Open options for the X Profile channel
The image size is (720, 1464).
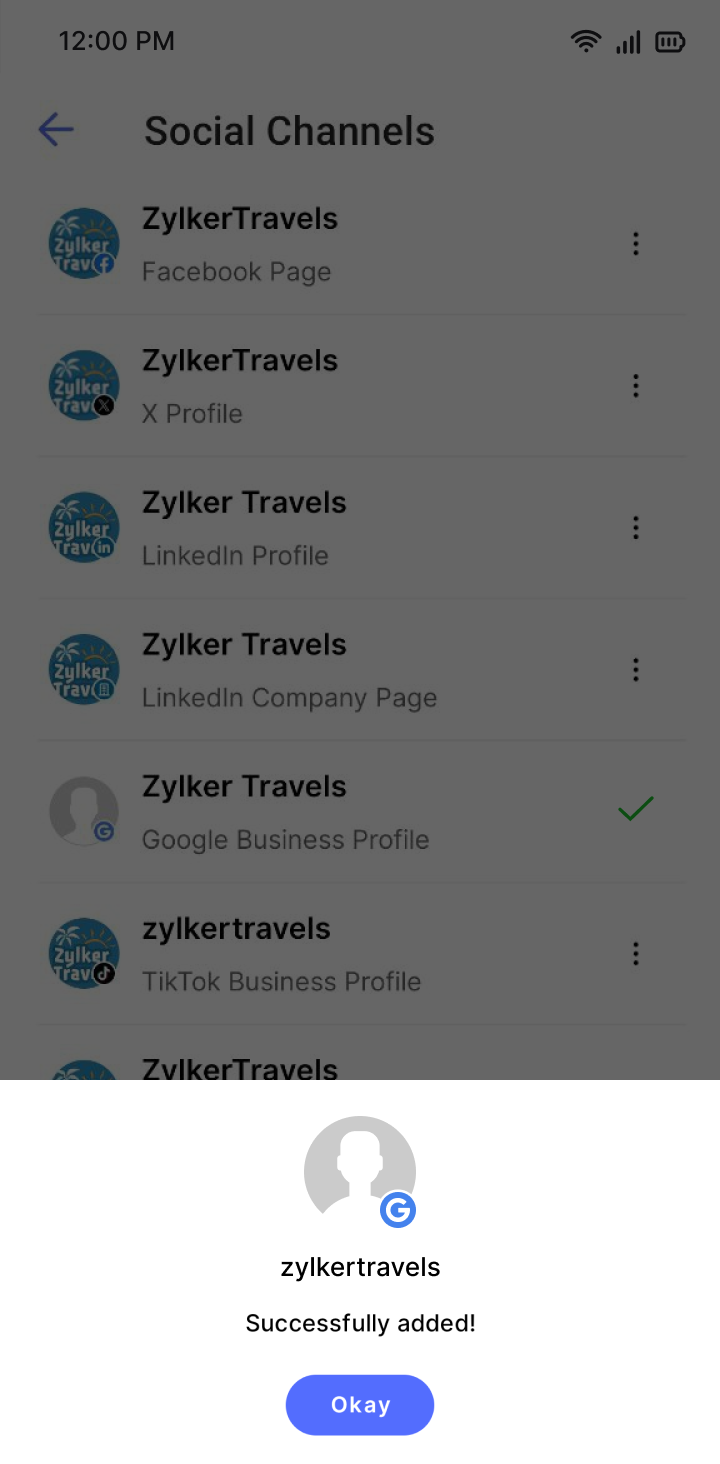[635, 386]
